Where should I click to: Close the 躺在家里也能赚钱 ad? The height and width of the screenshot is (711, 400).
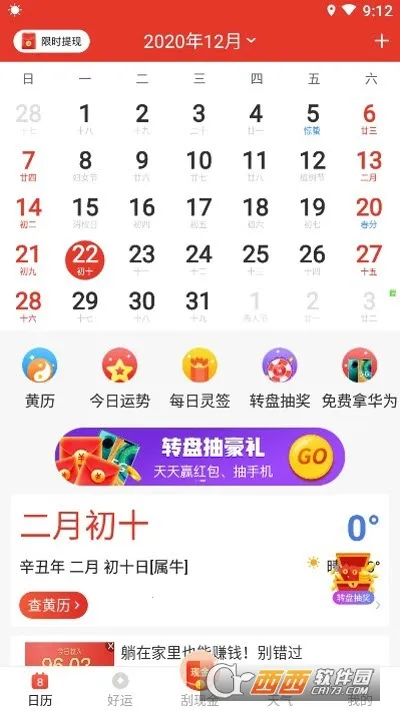(x=110, y=646)
